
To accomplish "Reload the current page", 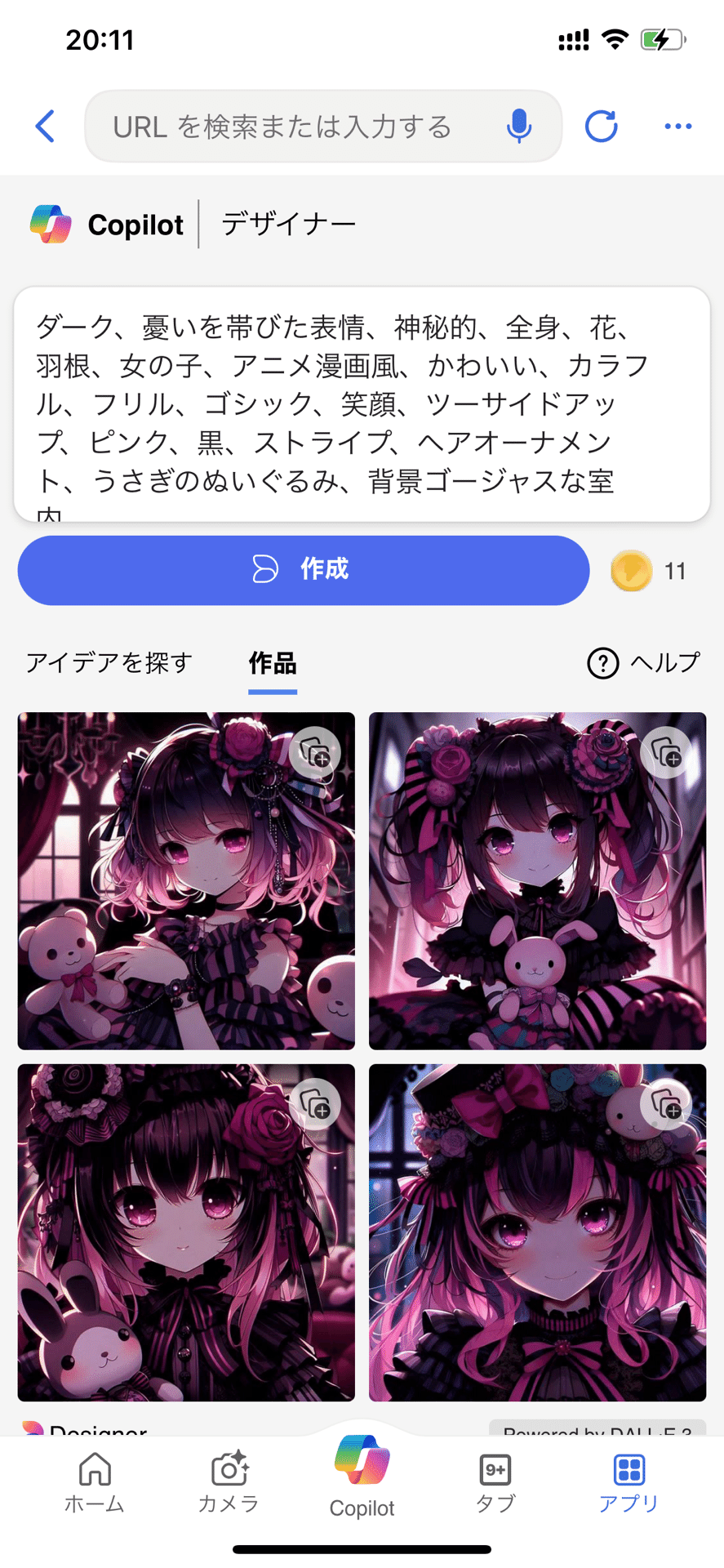I will point(602,127).
